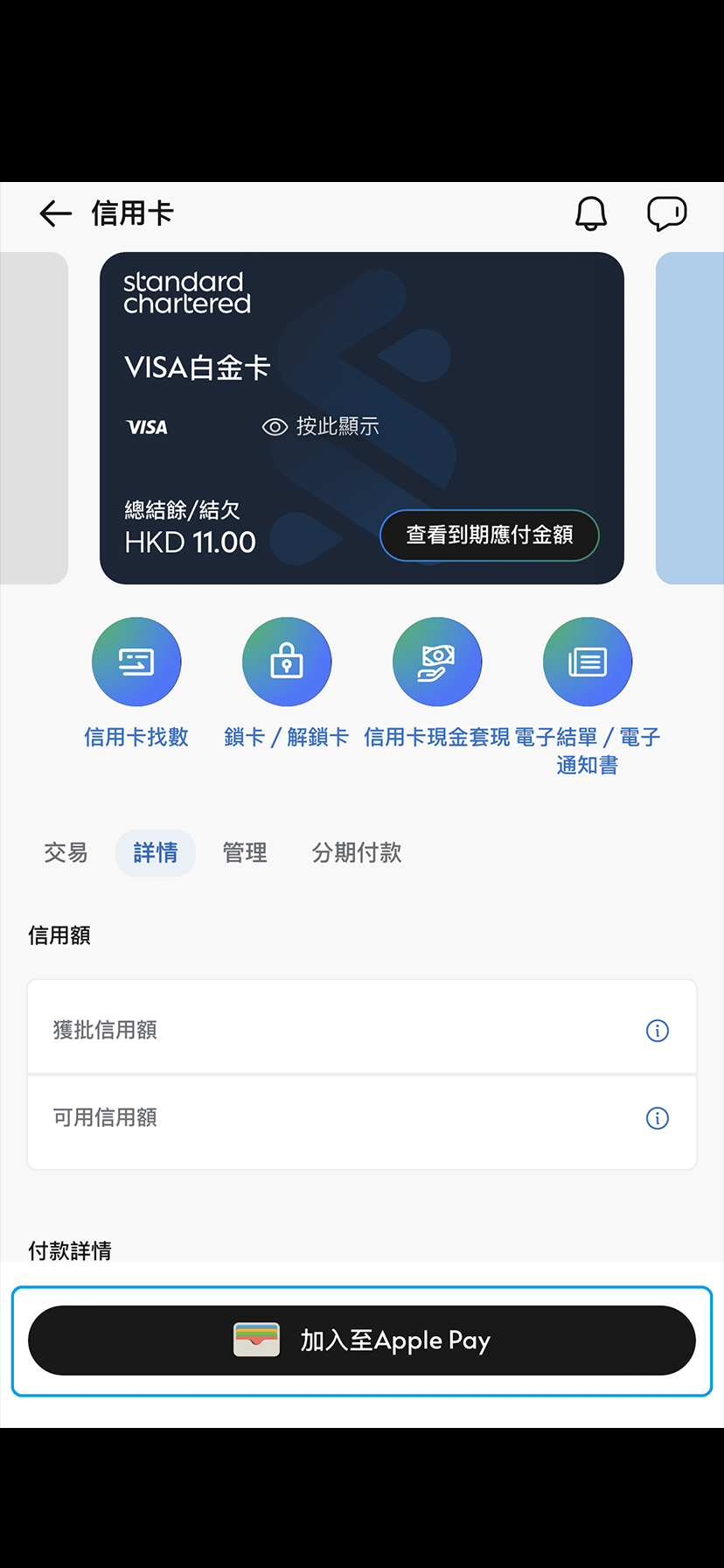Select the 信用卡找數 payment icon
The width and height of the screenshot is (724, 1568).
click(x=136, y=661)
